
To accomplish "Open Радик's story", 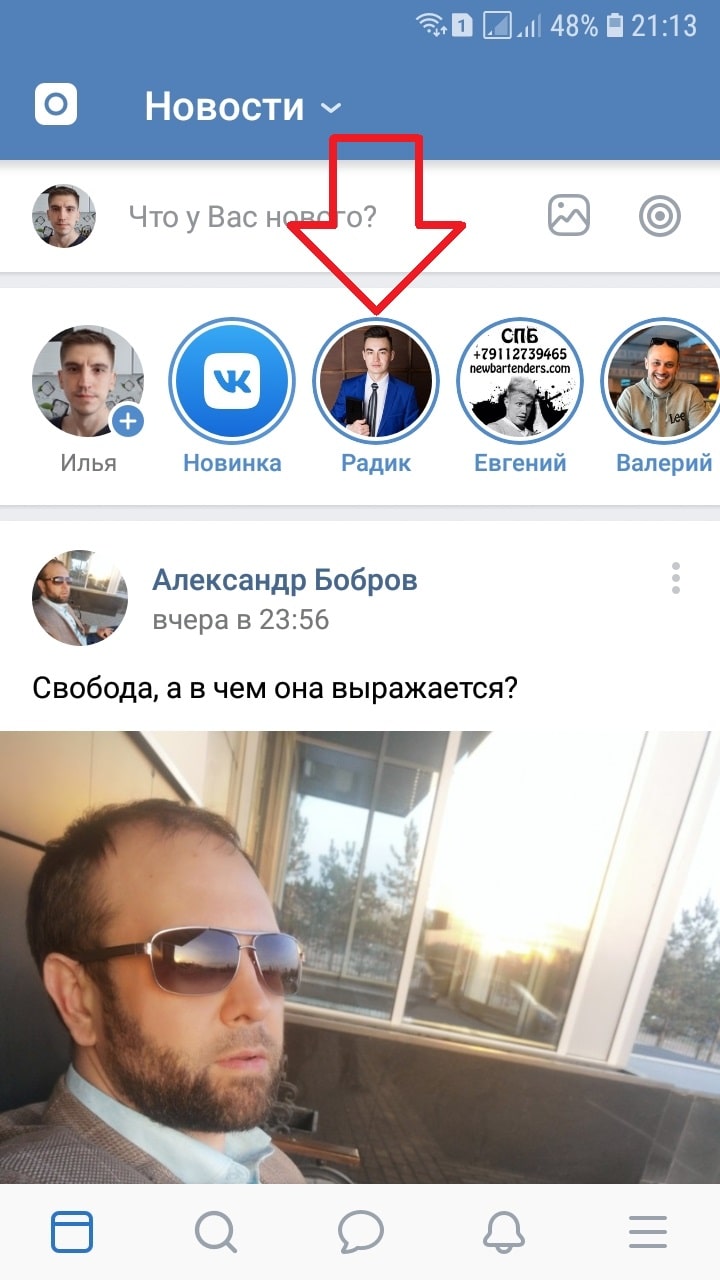I will (376, 381).
